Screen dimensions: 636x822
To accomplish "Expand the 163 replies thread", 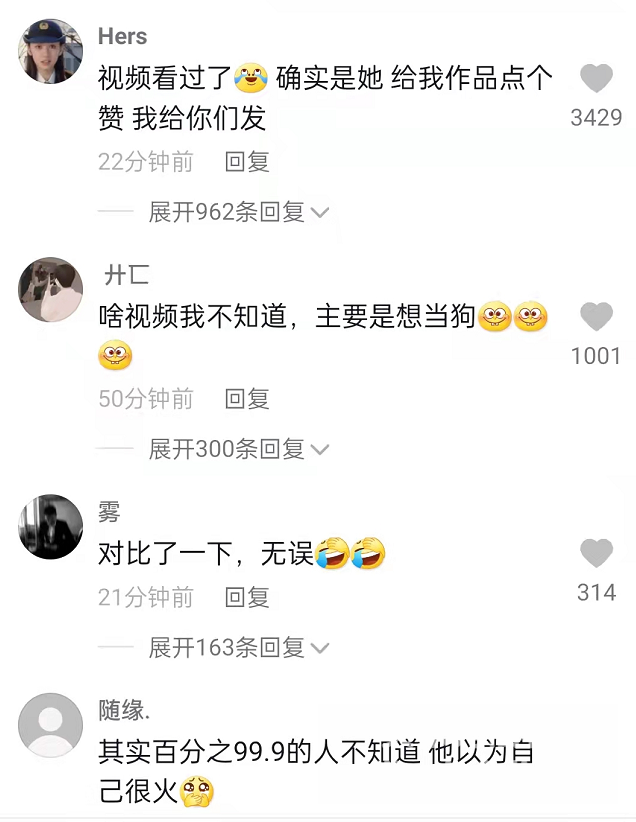I will [x=239, y=647].
